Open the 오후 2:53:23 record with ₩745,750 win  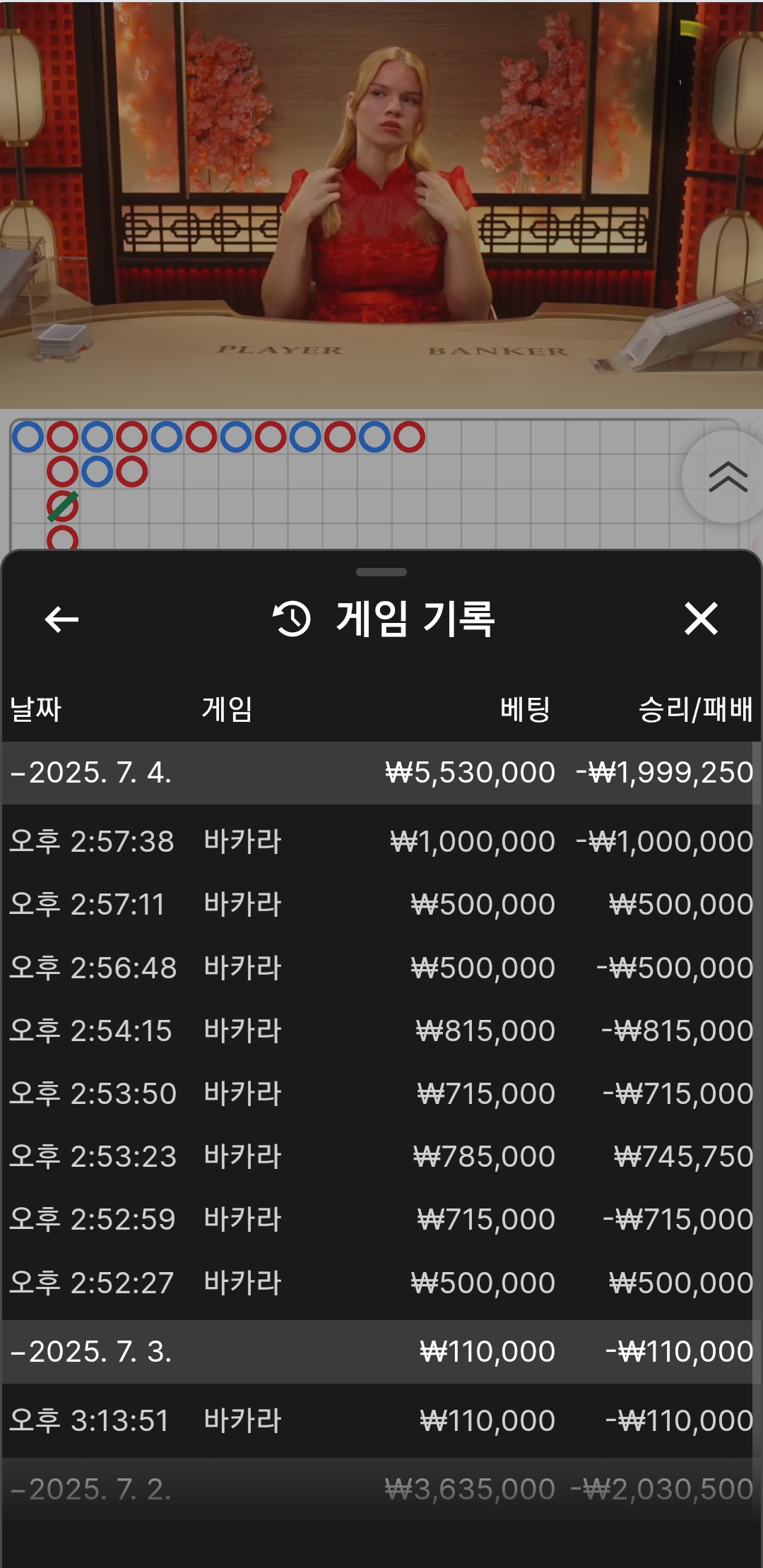pyautogui.click(x=381, y=1156)
